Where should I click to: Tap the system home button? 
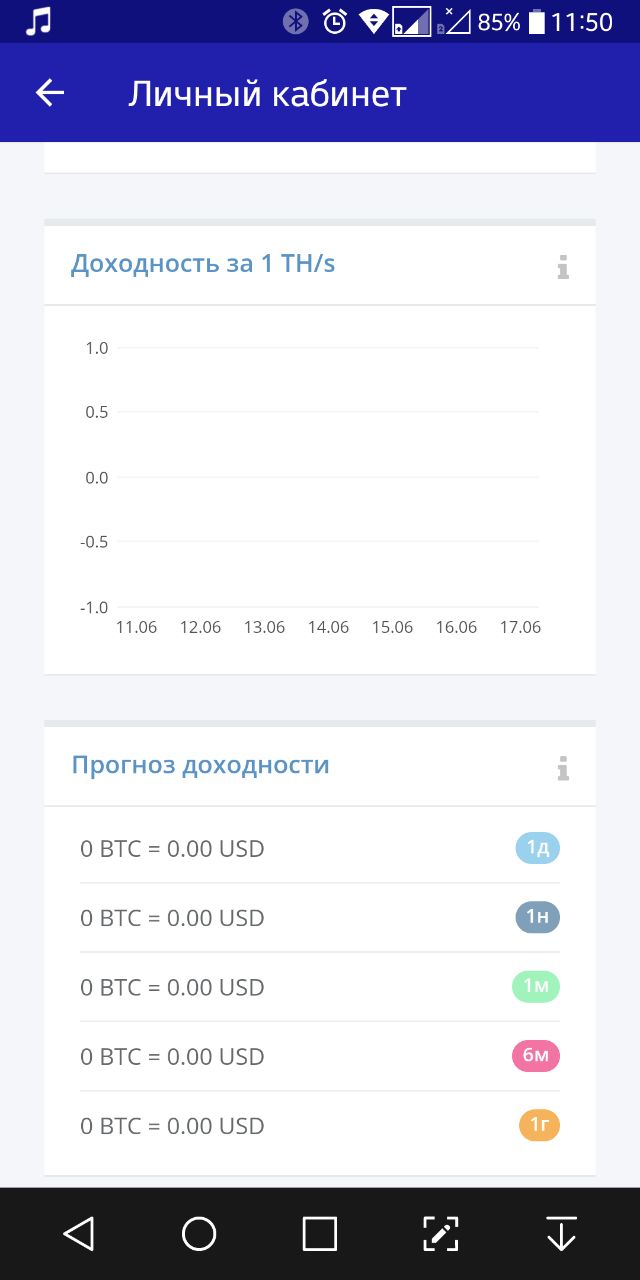tap(199, 1234)
